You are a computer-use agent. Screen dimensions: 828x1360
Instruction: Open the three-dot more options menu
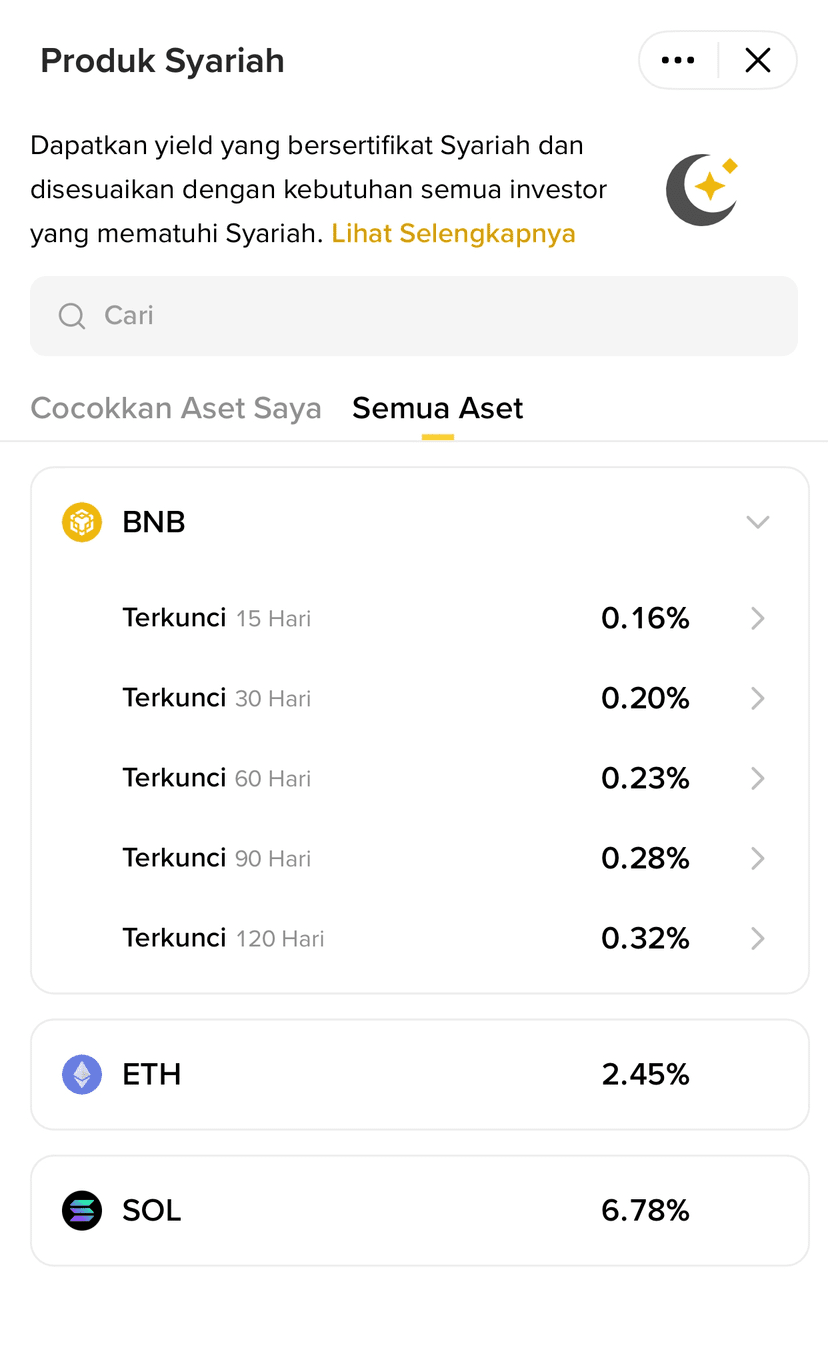pyautogui.click(x=678, y=61)
